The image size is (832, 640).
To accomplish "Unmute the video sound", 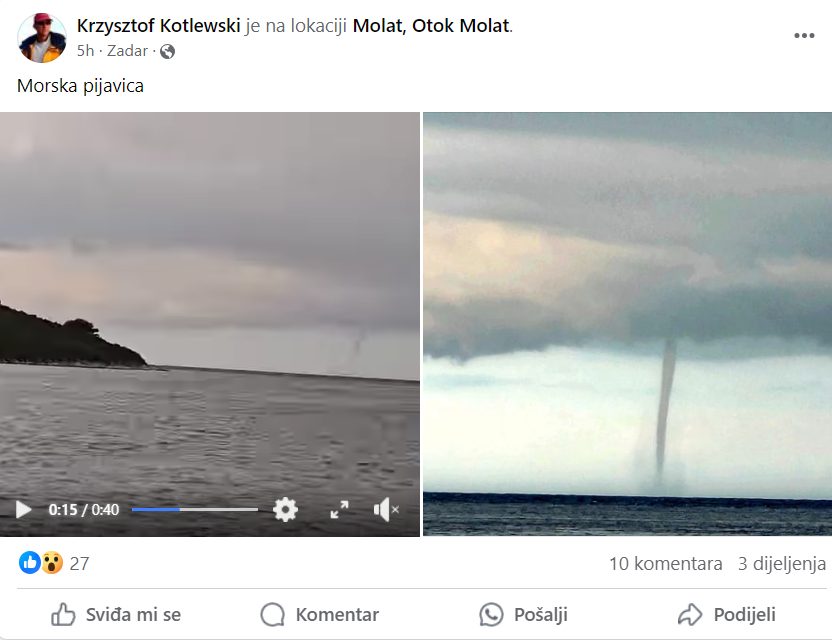I will 385,510.
